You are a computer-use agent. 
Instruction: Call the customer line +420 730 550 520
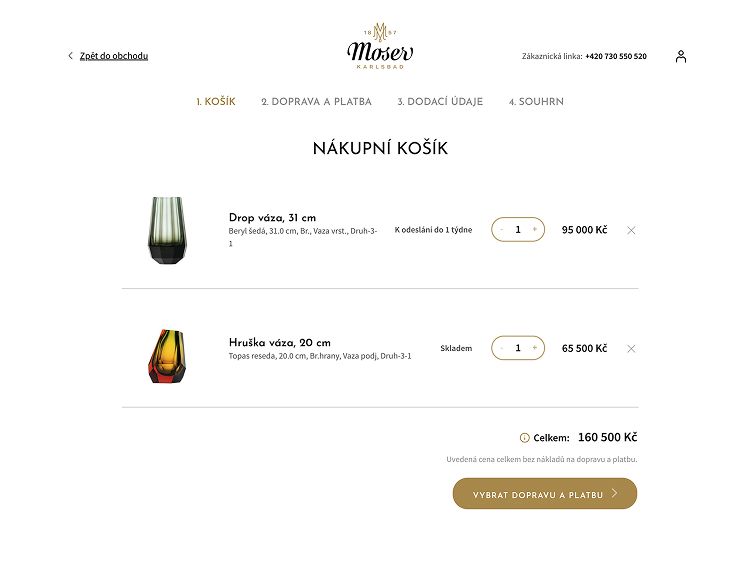615,57
